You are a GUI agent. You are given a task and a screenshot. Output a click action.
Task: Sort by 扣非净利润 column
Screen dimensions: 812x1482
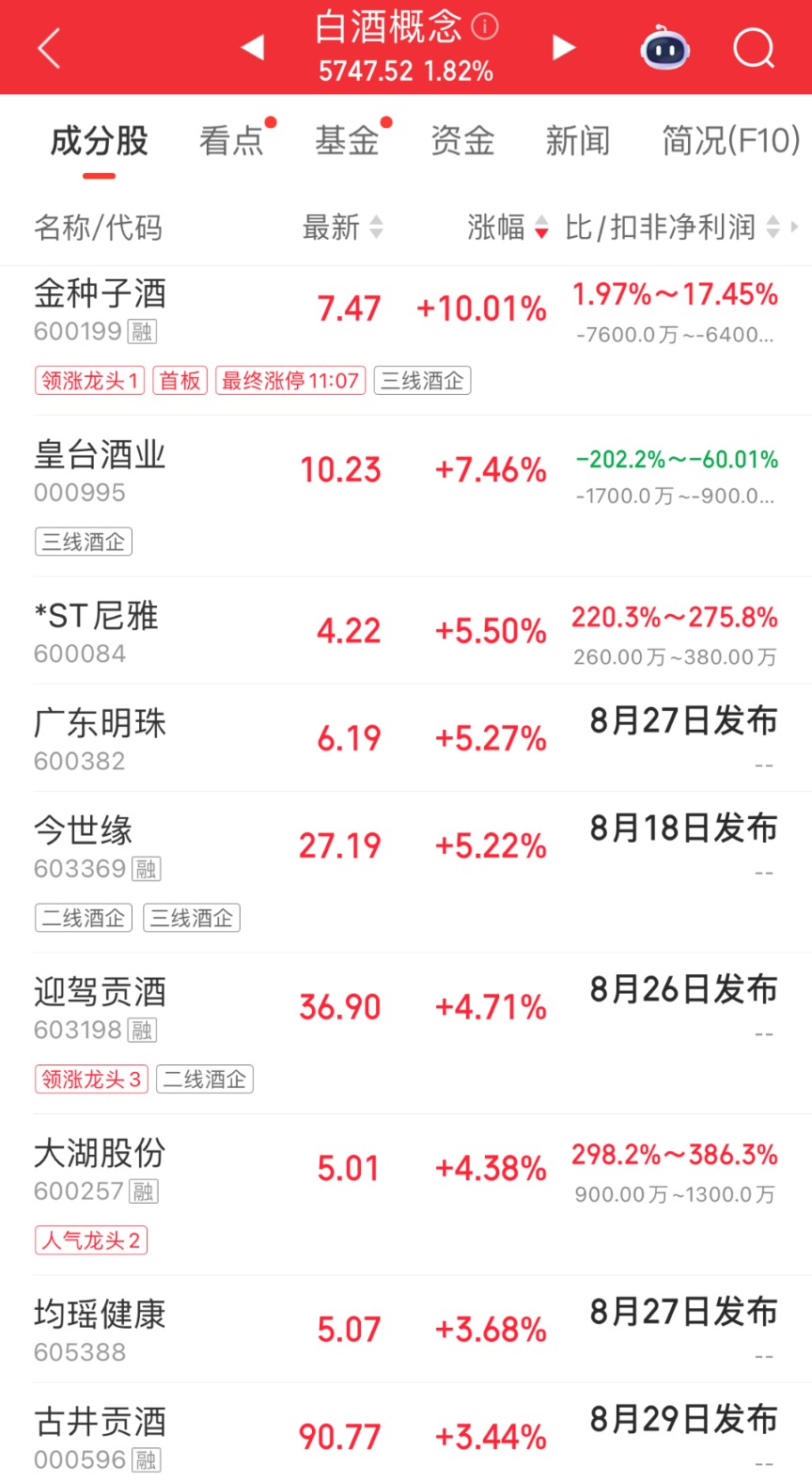[x=673, y=227]
